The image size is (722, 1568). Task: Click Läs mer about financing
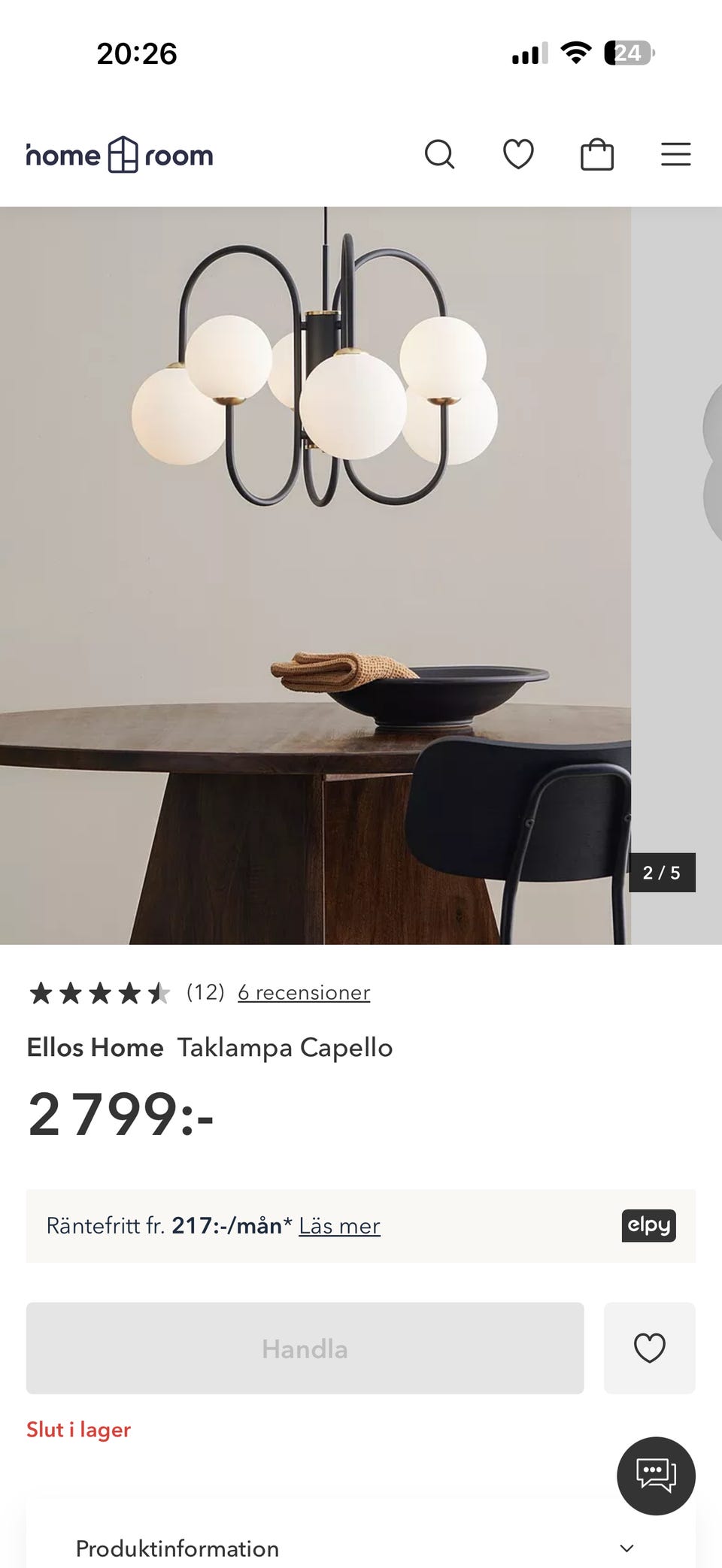pos(340,1225)
